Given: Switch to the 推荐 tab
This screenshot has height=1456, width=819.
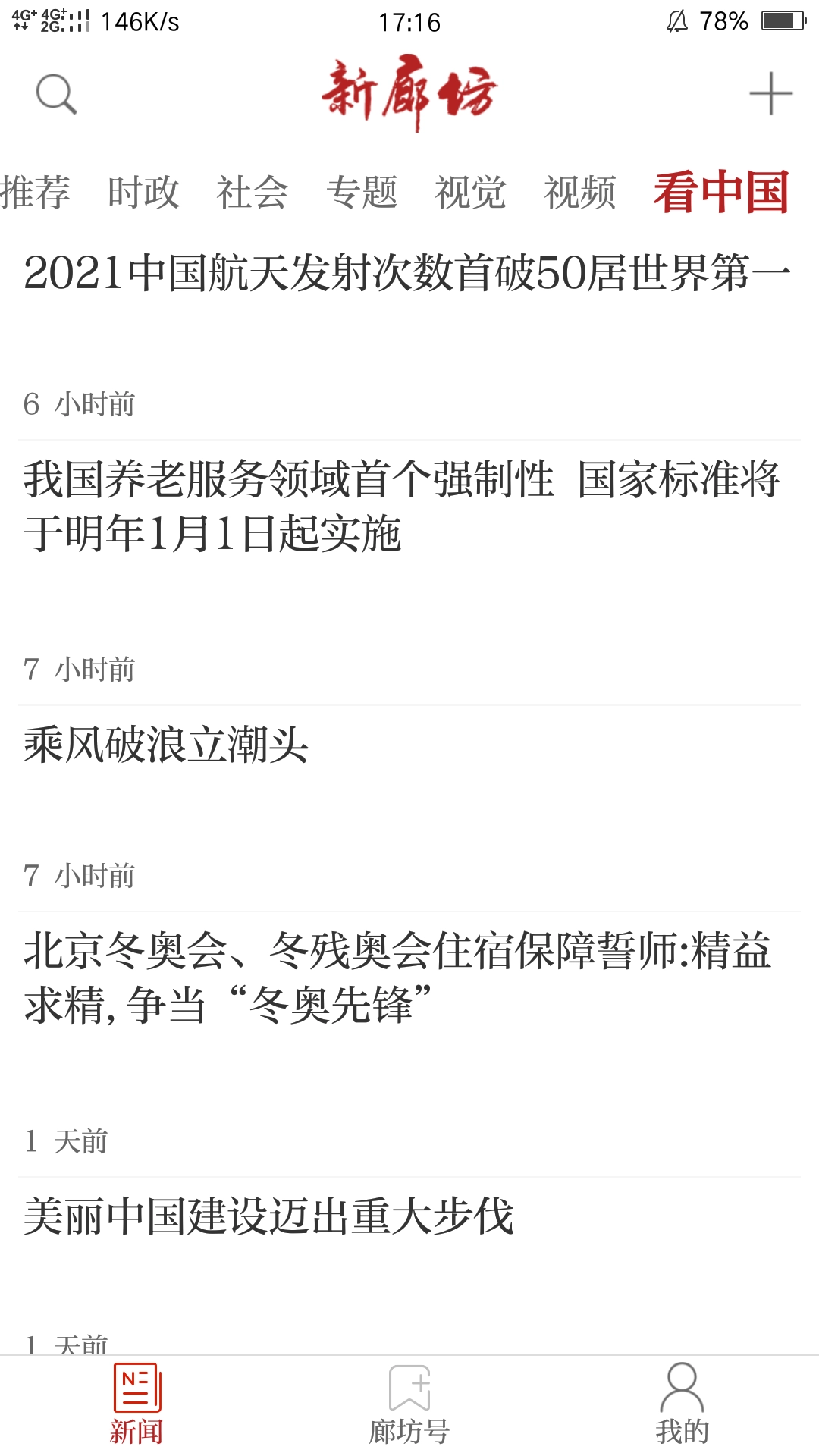Looking at the screenshot, I should click(36, 192).
